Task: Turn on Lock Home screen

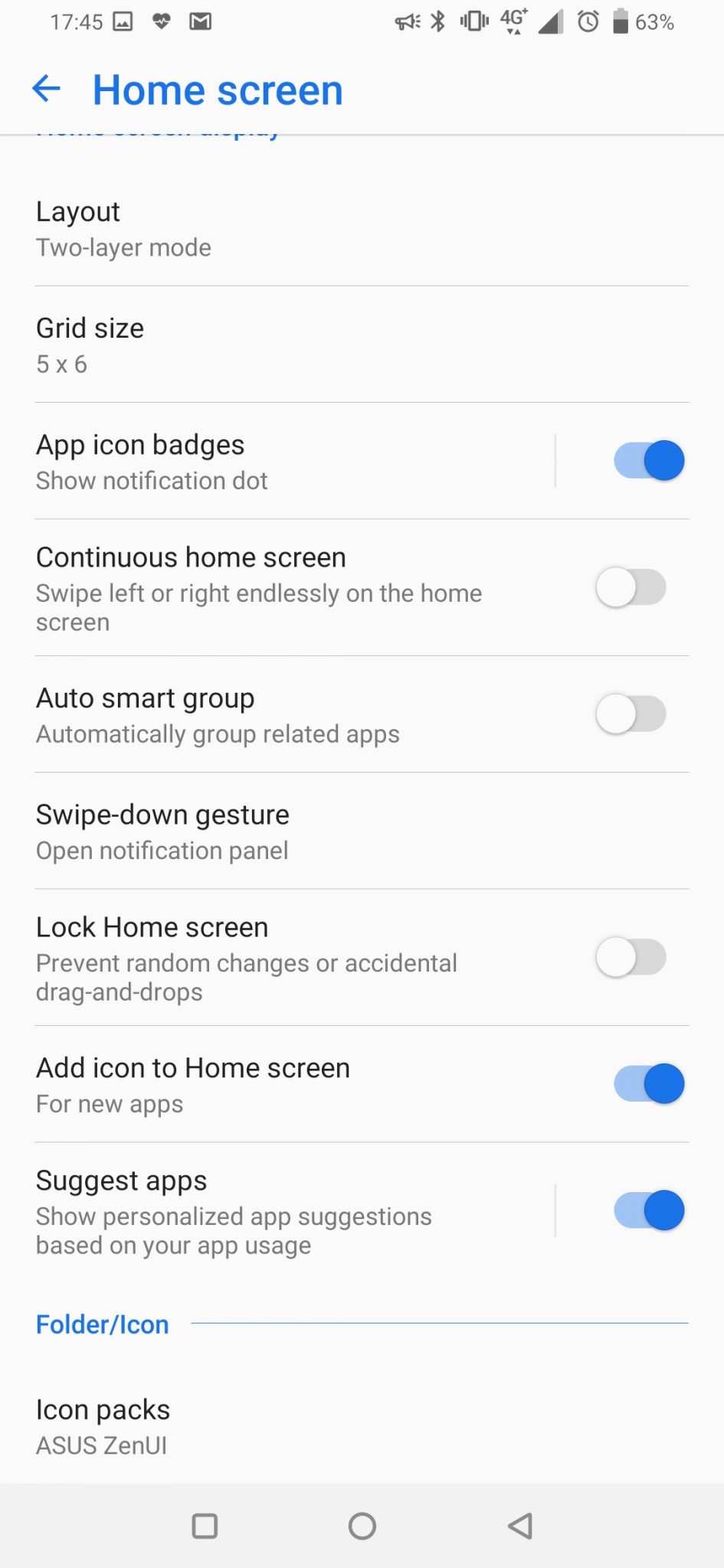Action: pos(631,958)
